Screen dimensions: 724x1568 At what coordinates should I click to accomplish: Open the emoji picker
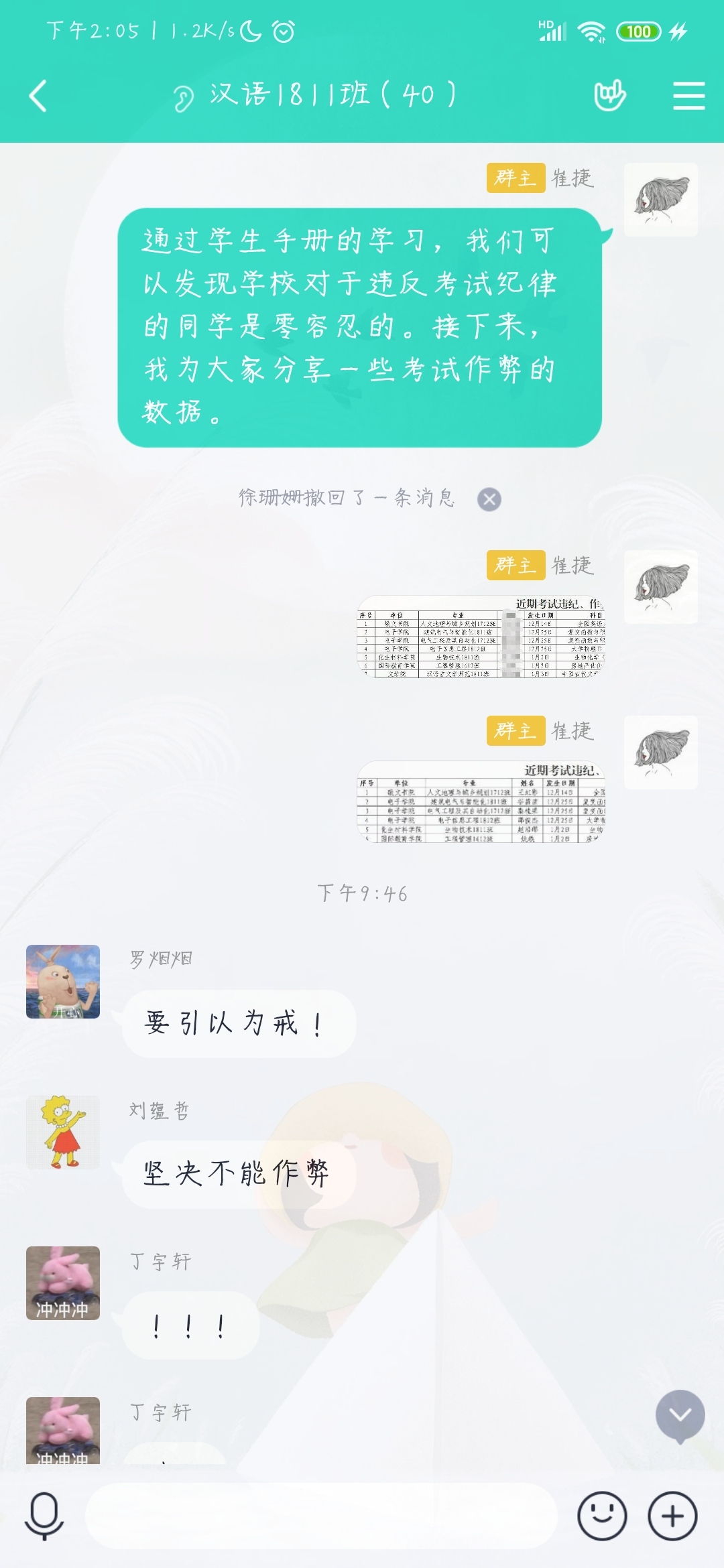point(602,1516)
